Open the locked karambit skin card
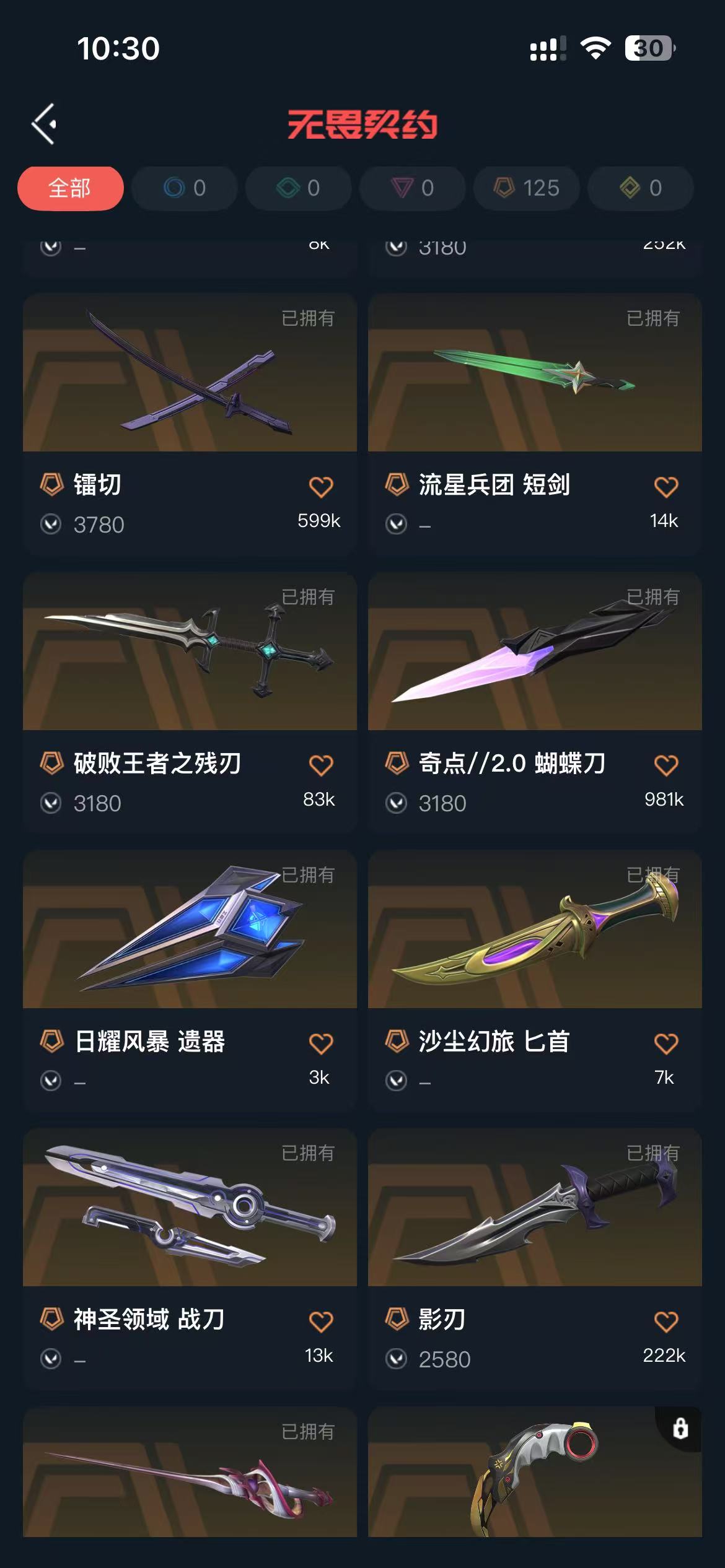Viewport: 725px width, 1568px height. [535, 1471]
